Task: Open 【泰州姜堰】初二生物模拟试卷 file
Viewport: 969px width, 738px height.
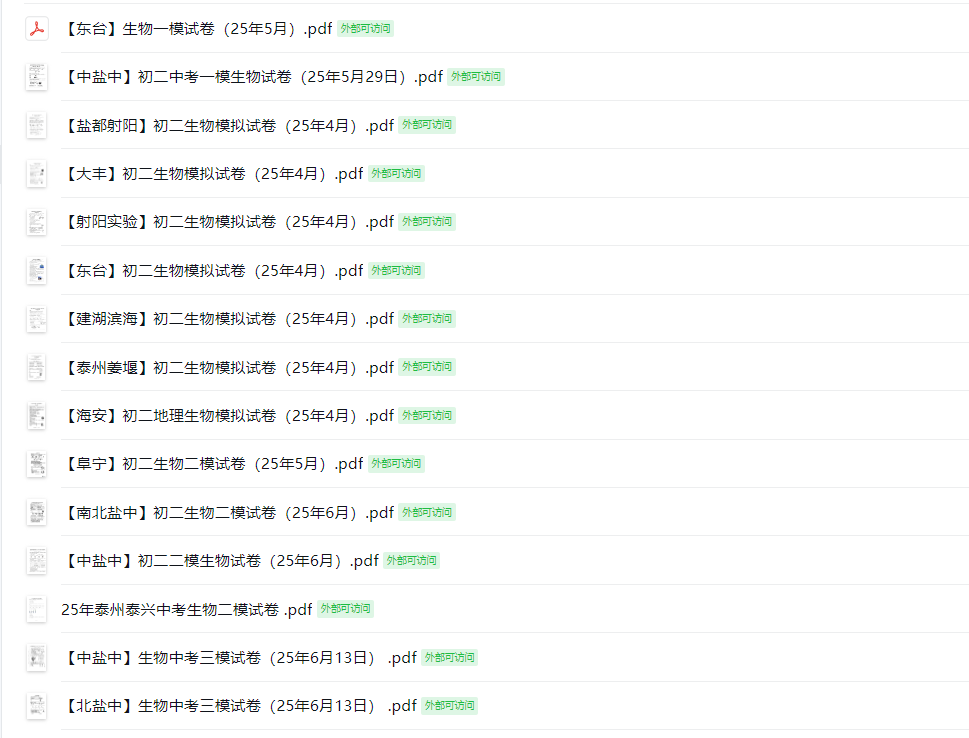Action: pyautogui.click(x=227, y=367)
